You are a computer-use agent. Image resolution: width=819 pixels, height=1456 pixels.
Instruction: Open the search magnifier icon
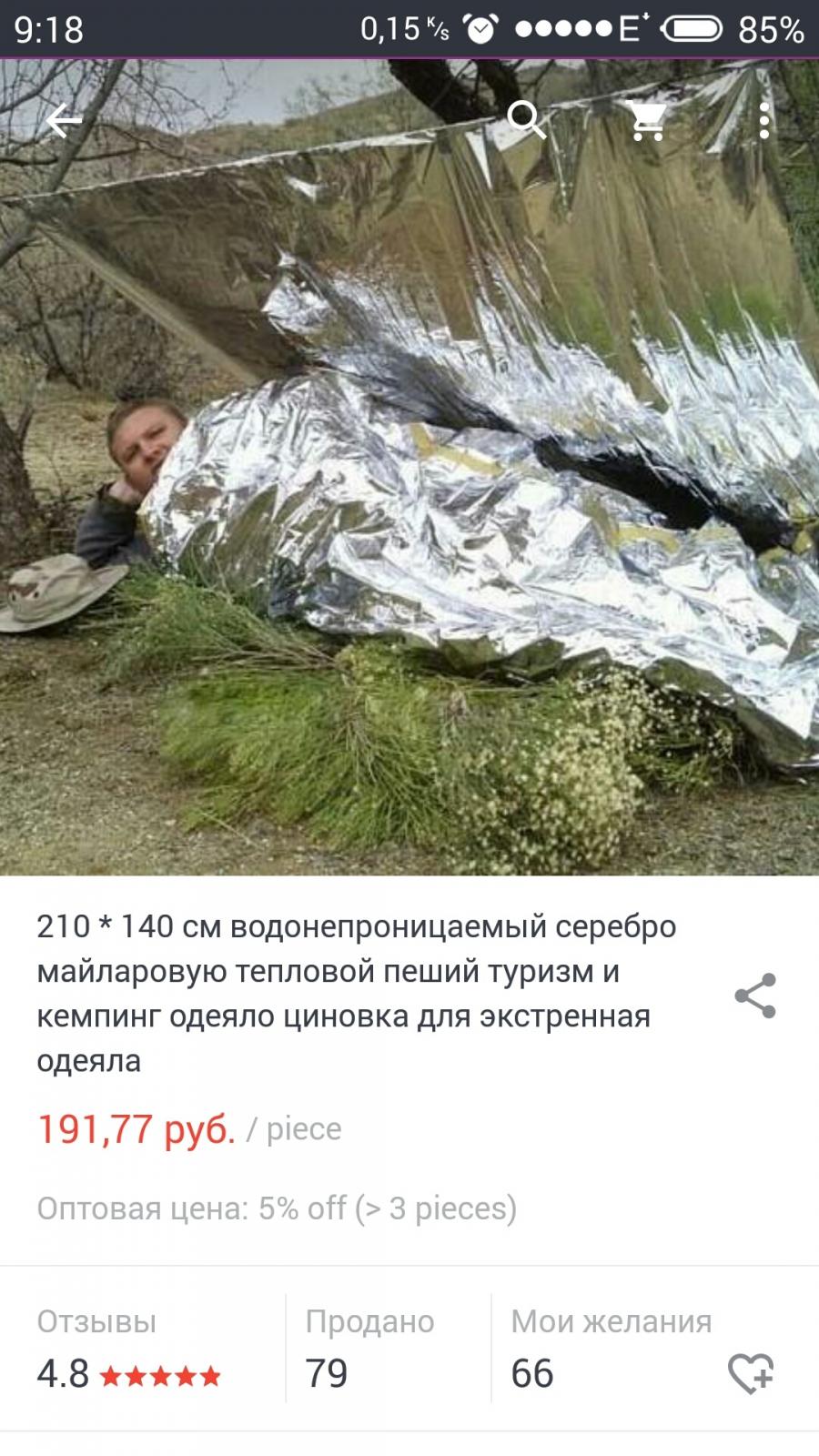[527, 119]
